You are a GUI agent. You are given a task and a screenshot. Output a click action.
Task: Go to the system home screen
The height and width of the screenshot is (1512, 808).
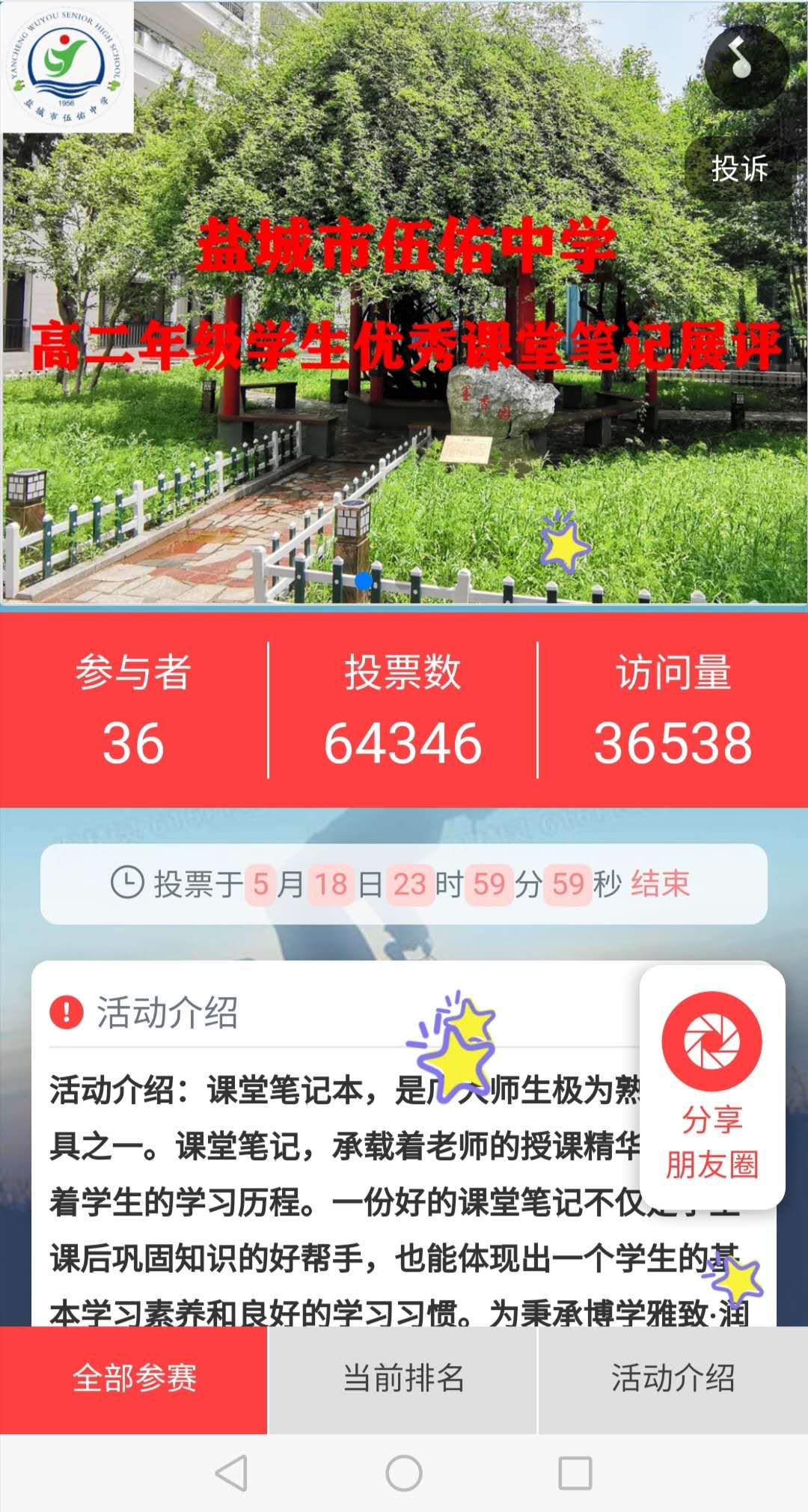pyautogui.click(x=404, y=1473)
